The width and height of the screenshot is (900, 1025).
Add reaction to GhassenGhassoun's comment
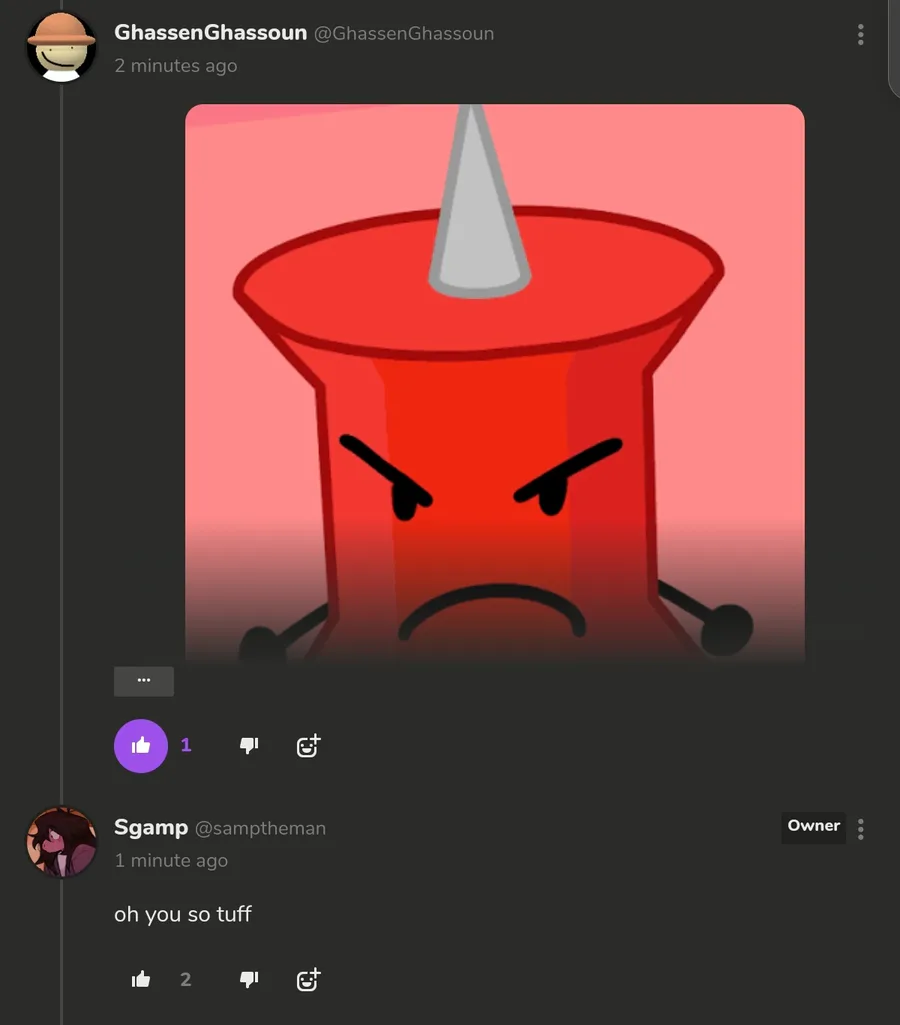[x=308, y=746]
